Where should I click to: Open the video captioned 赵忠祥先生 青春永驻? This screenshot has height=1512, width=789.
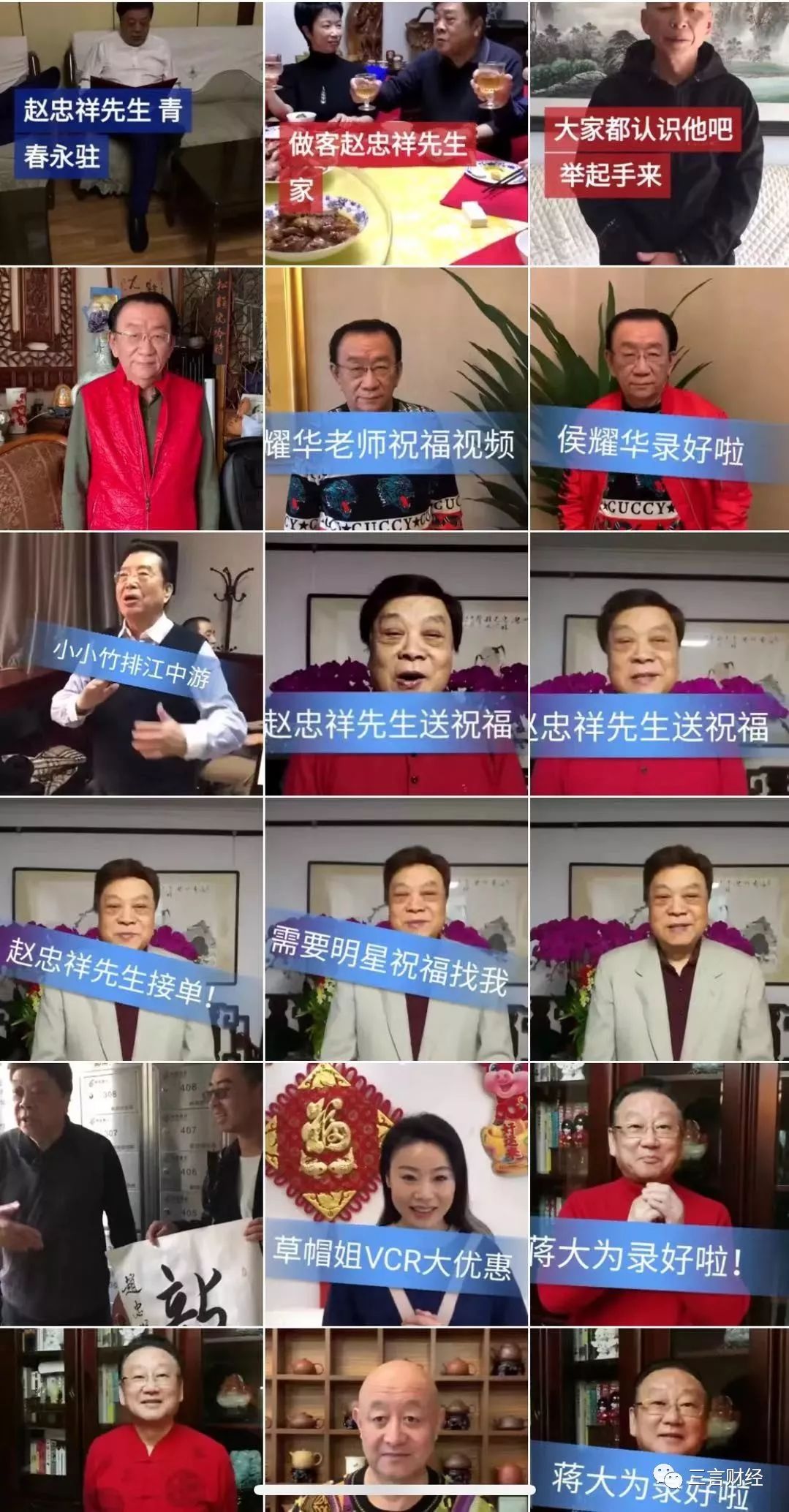click(131, 132)
